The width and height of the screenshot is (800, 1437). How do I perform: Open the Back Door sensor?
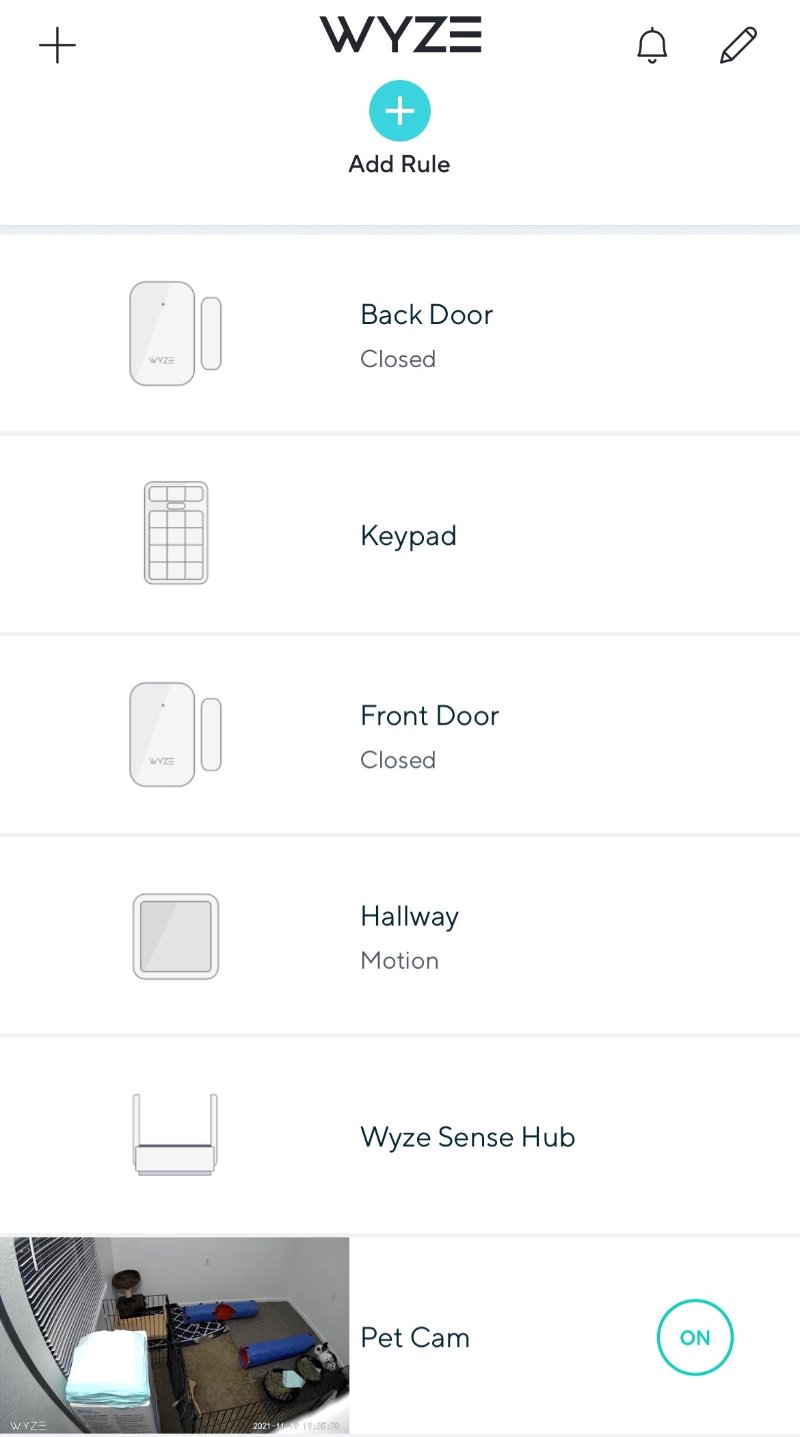(400, 334)
